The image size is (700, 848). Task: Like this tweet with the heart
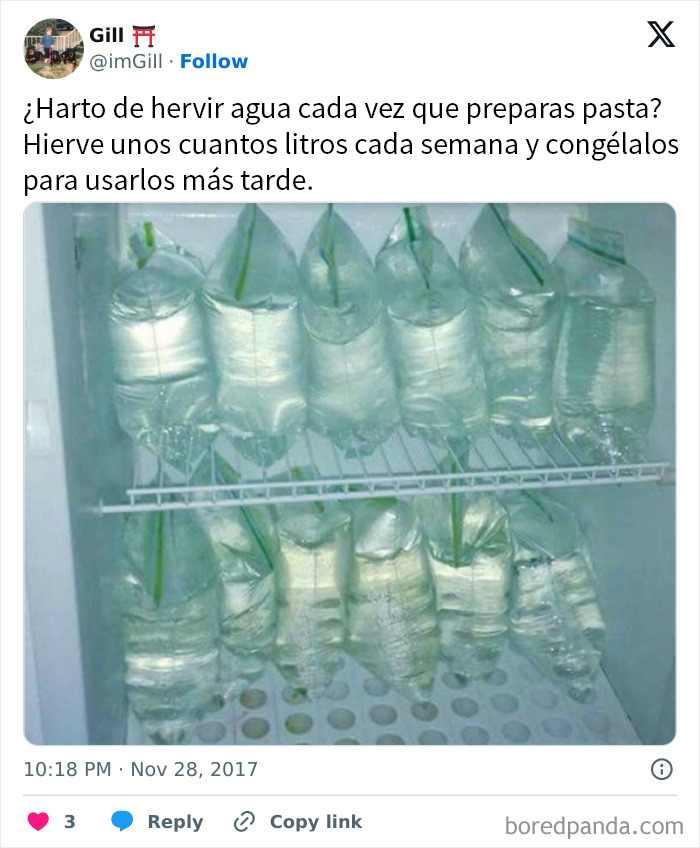click(39, 822)
